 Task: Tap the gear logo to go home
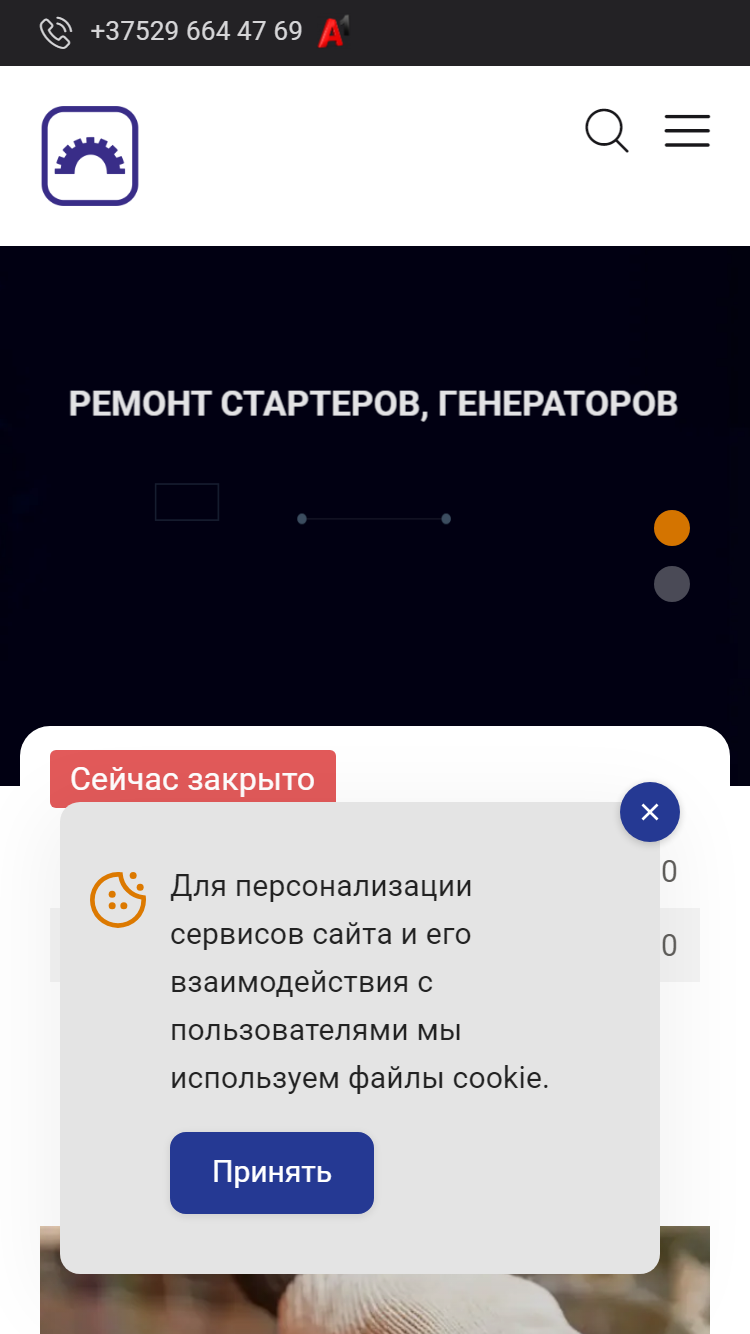click(x=90, y=156)
